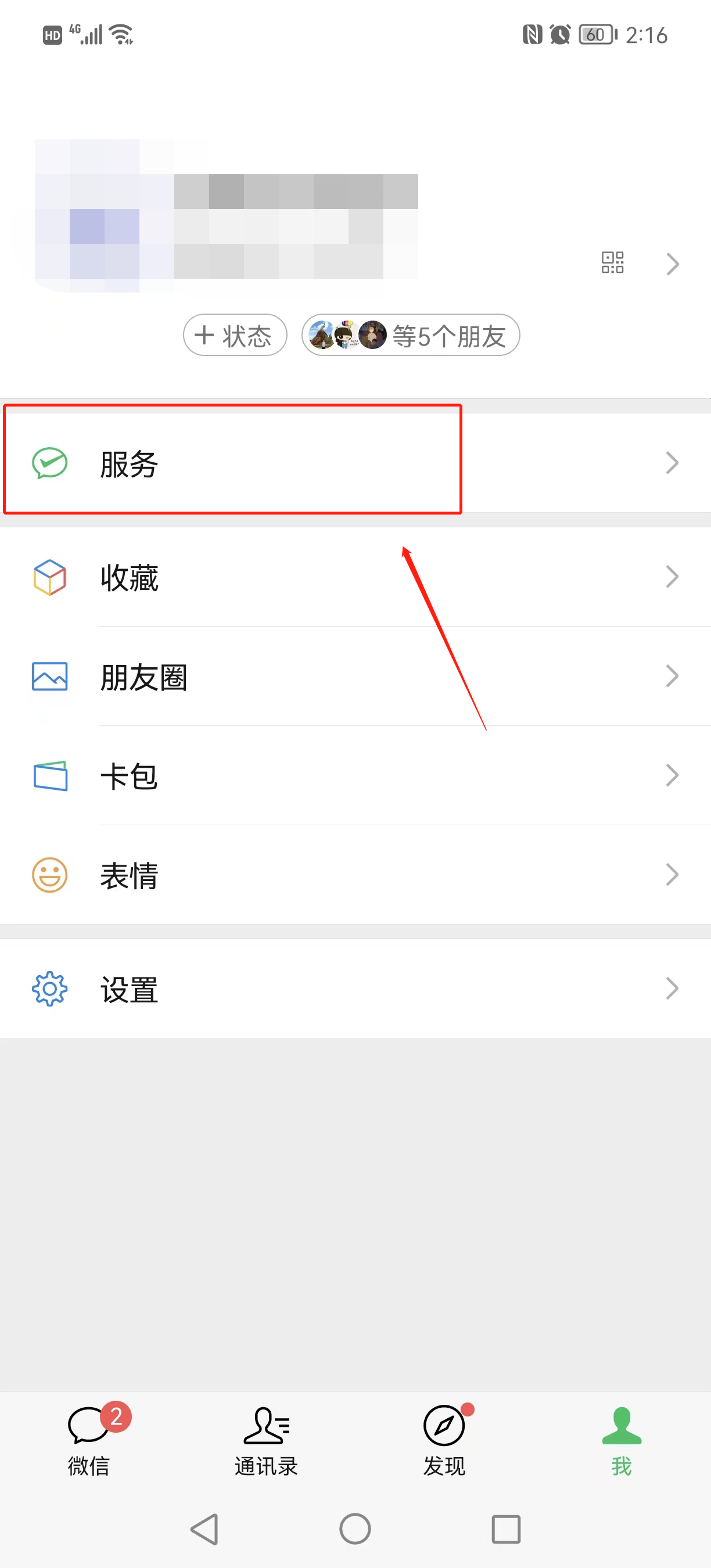This screenshot has width=711, height=1568.
Task: Open the 服务 services row
Action: click(355, 463)
